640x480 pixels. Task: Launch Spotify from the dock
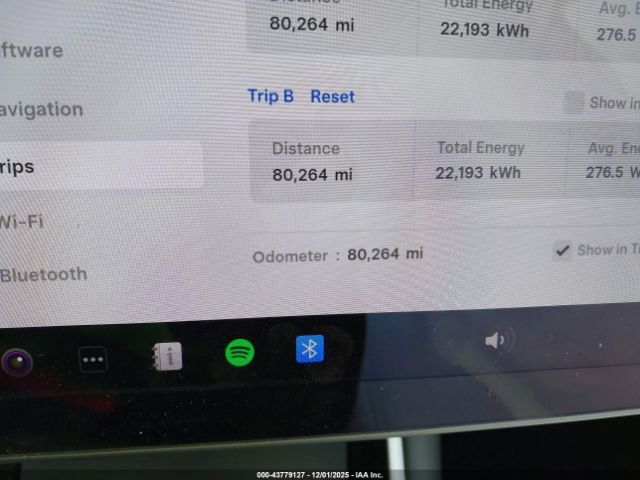[240, 352]
